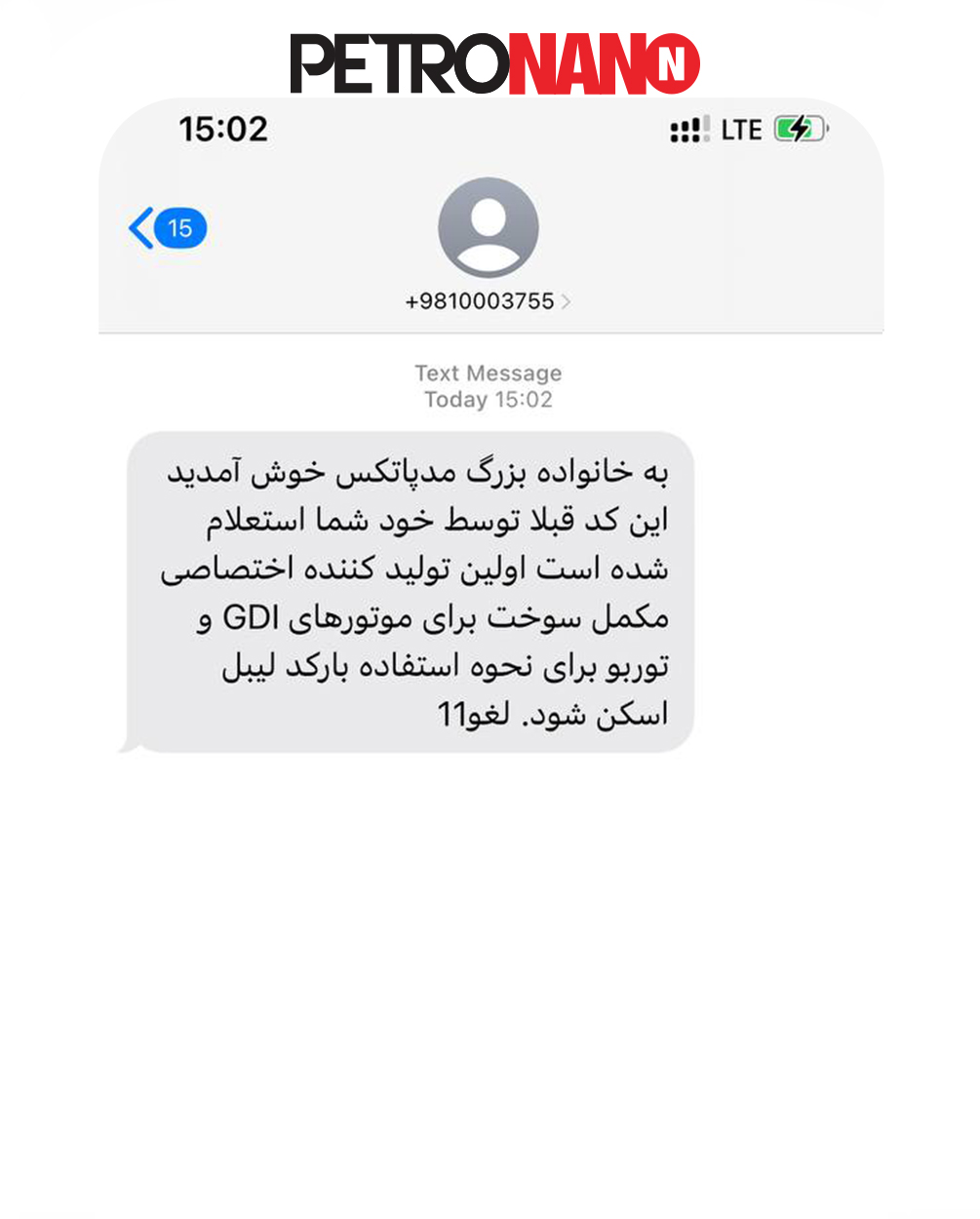Screen dimensions: 980x1219
Task: Open the Text Message label
Action: pos(490,373)
